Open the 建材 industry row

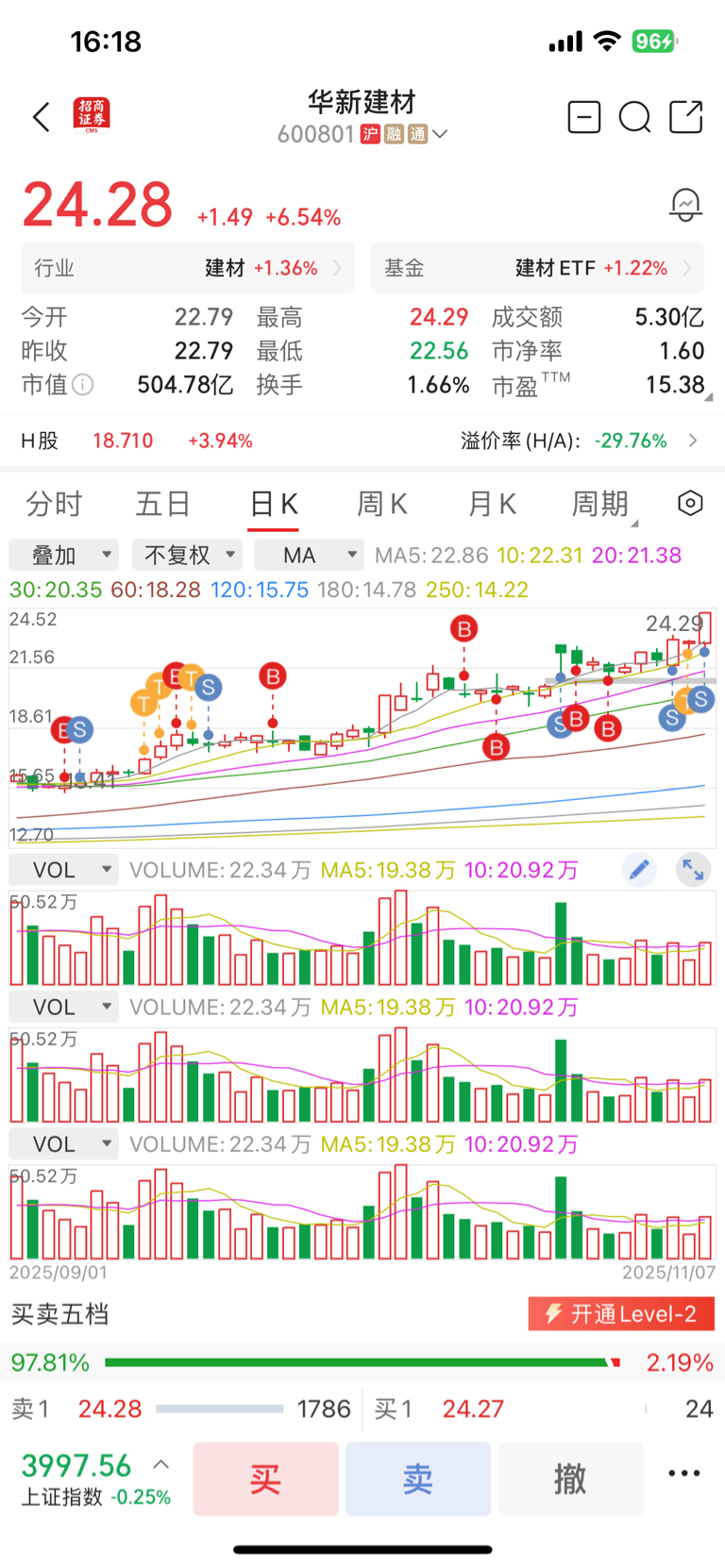pyautogui.click(x=187, y=268)
